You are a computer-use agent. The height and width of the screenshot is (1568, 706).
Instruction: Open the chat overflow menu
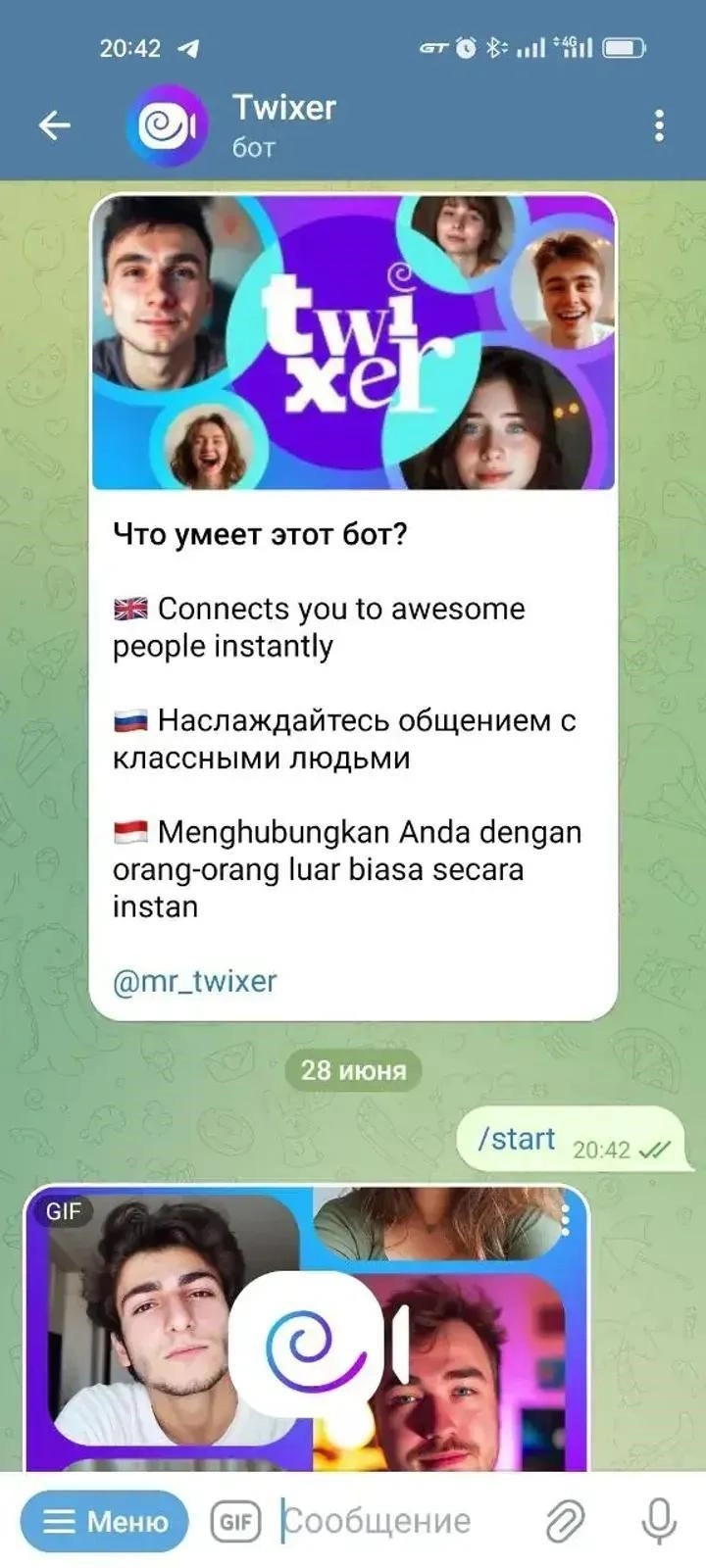[x=659, y=125]
